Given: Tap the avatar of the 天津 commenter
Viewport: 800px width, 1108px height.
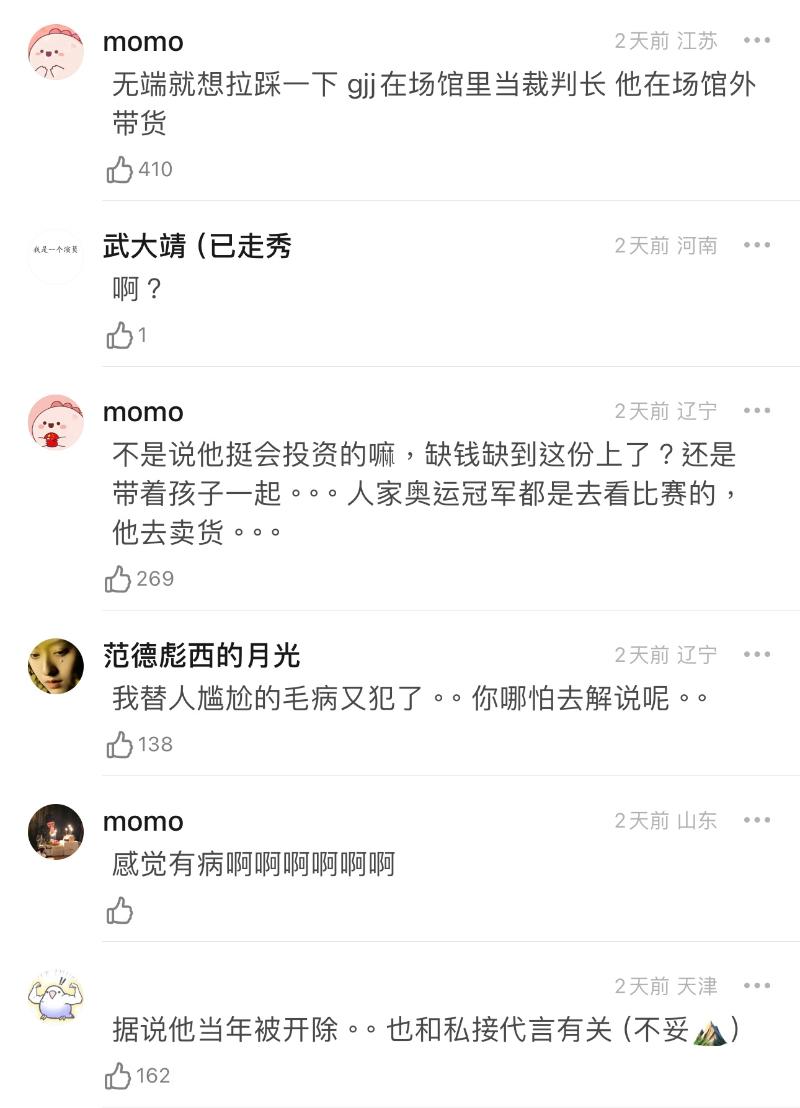Looking at the screenshot, I should (x=55, y=996).
